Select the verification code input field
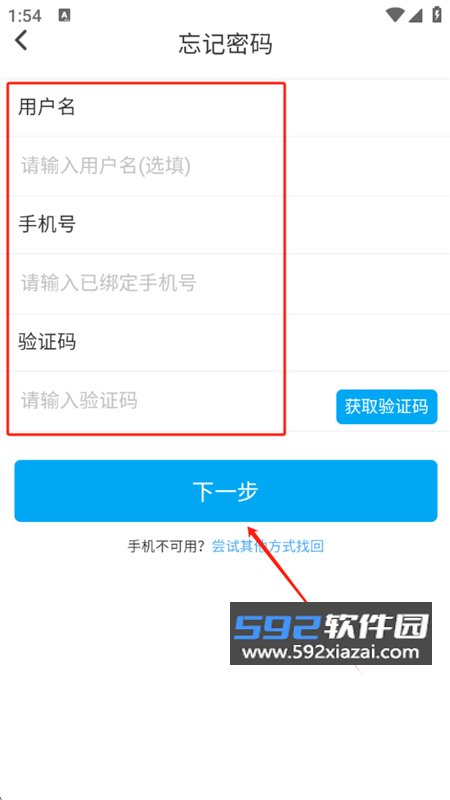The width and height of the screenshot is (450, 800). coord(168,401)
